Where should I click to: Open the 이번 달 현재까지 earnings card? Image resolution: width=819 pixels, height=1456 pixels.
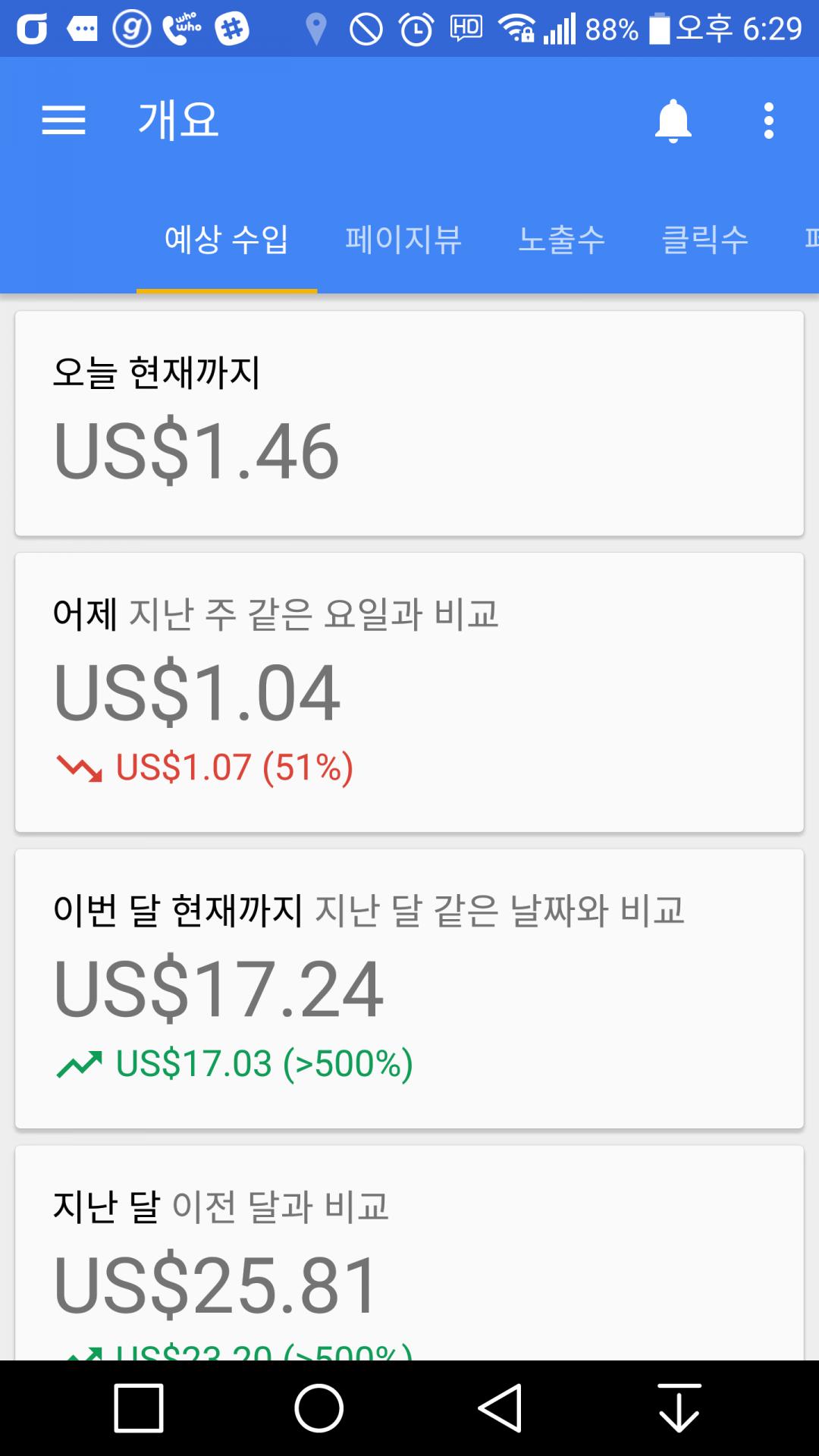pos(409,989)
